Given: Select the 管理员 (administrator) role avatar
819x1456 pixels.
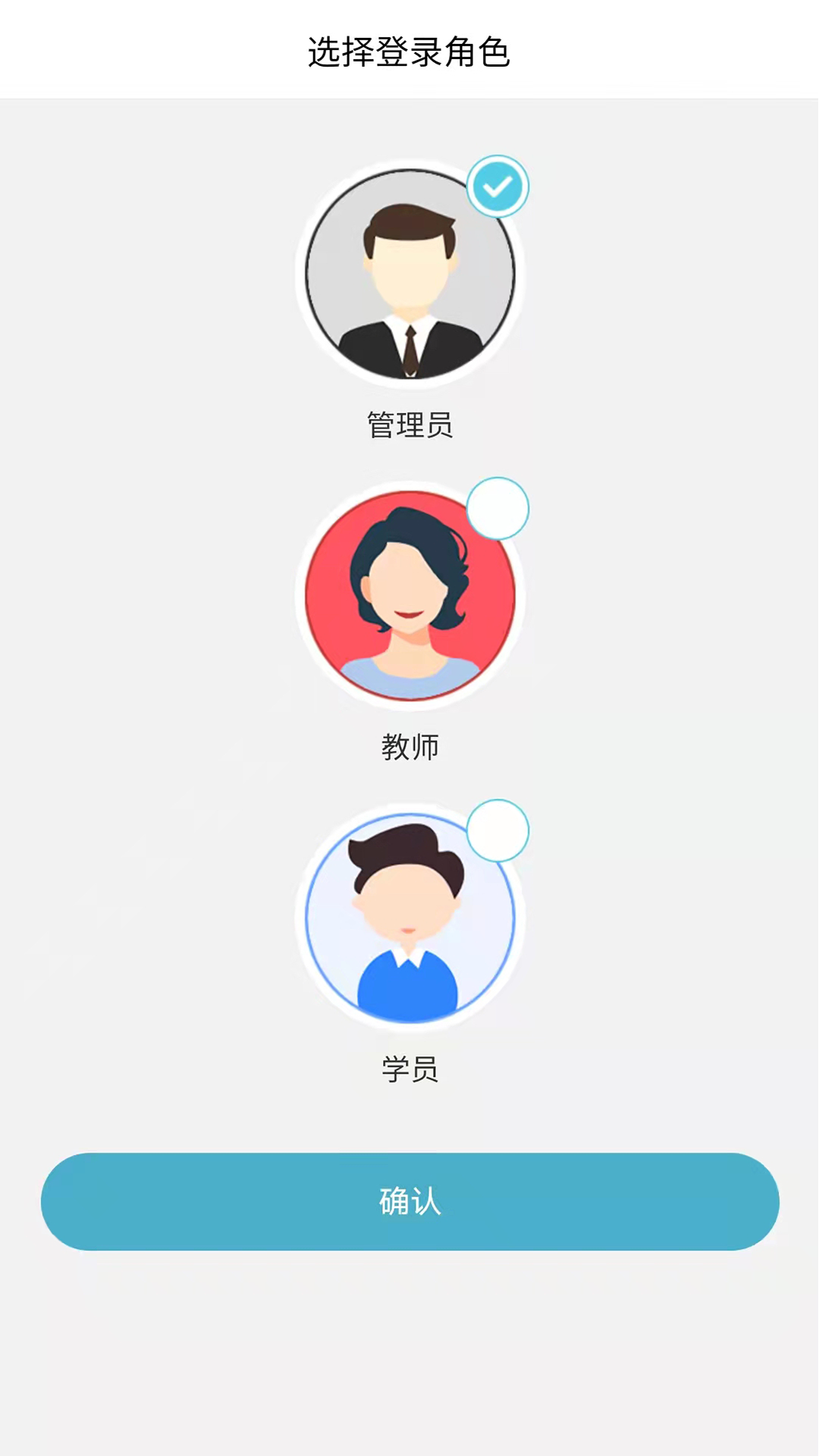Looking at the screenshot, I should click(x=410, y=274).
